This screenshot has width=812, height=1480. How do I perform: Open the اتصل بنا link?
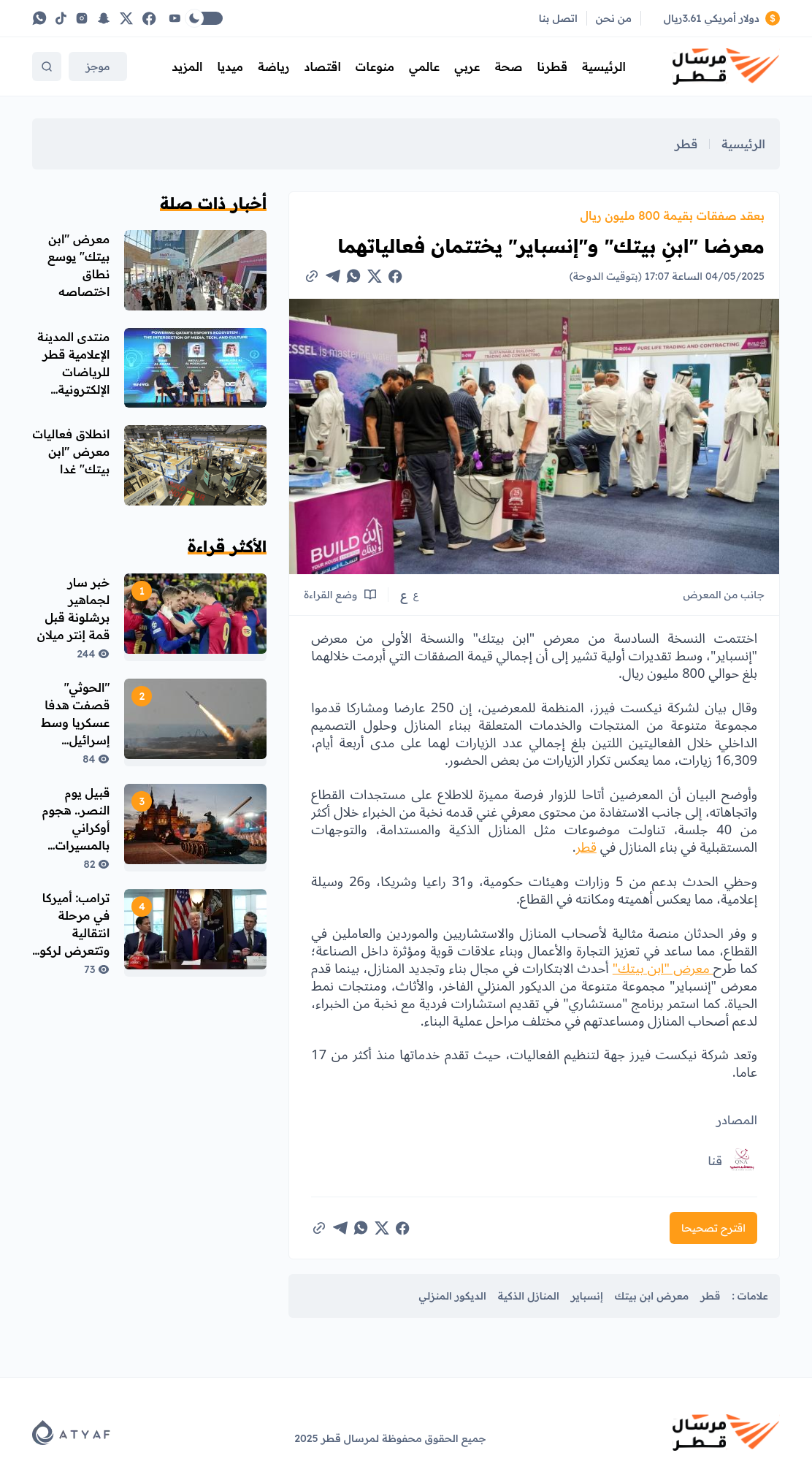point(558,18)
